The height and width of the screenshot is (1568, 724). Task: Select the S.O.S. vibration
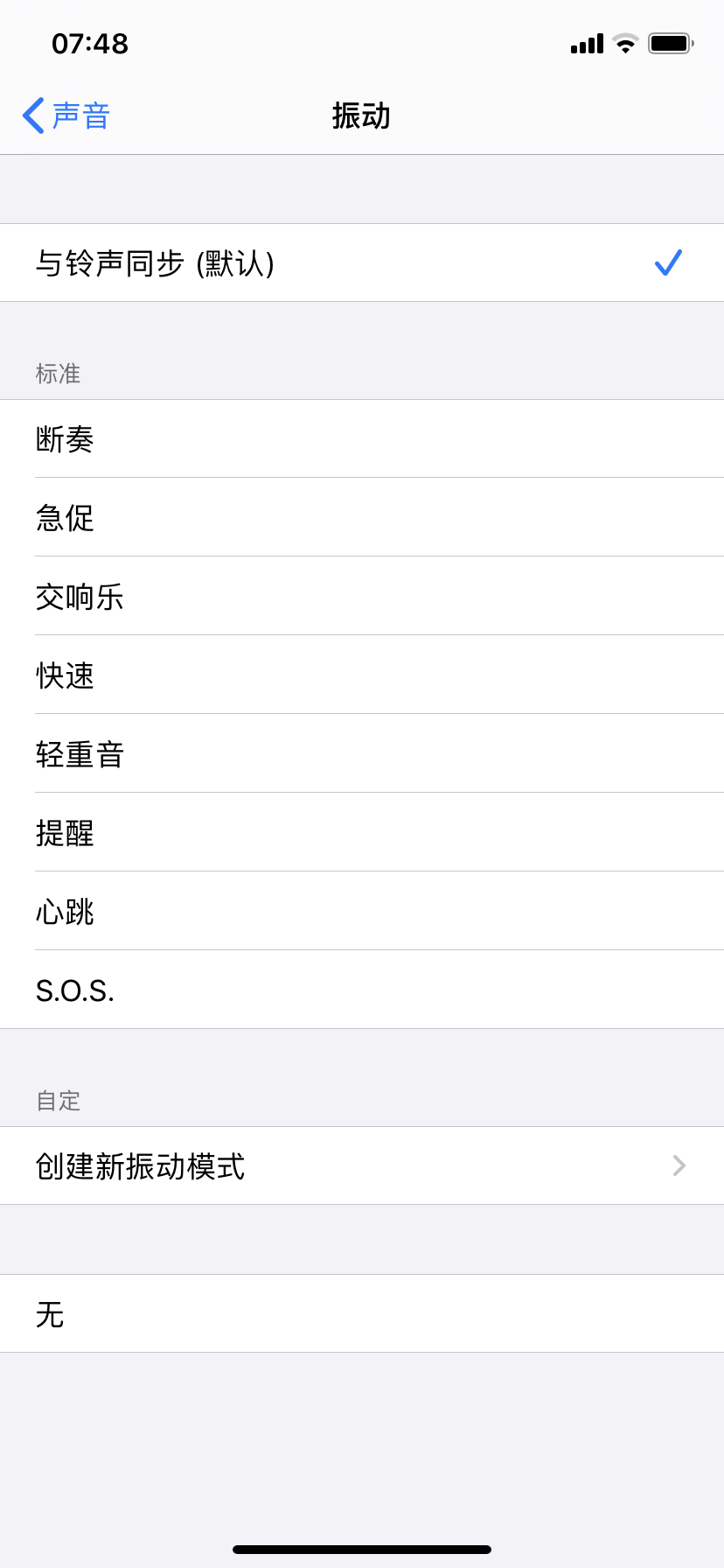(362, 990)
